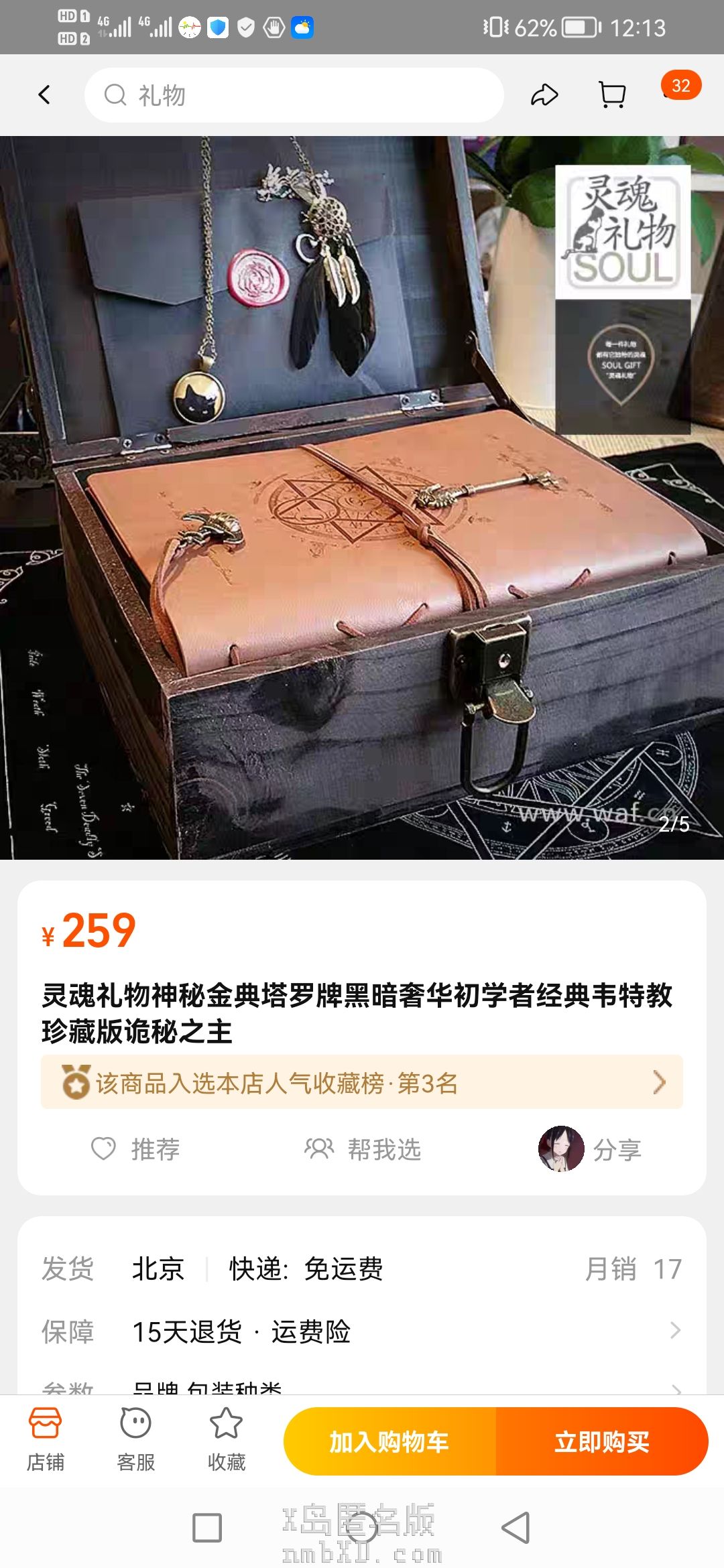Viewport: 724px width, 1568px height.
Task: Ask friends with 帮我选
Action: tap(363, 1149)
